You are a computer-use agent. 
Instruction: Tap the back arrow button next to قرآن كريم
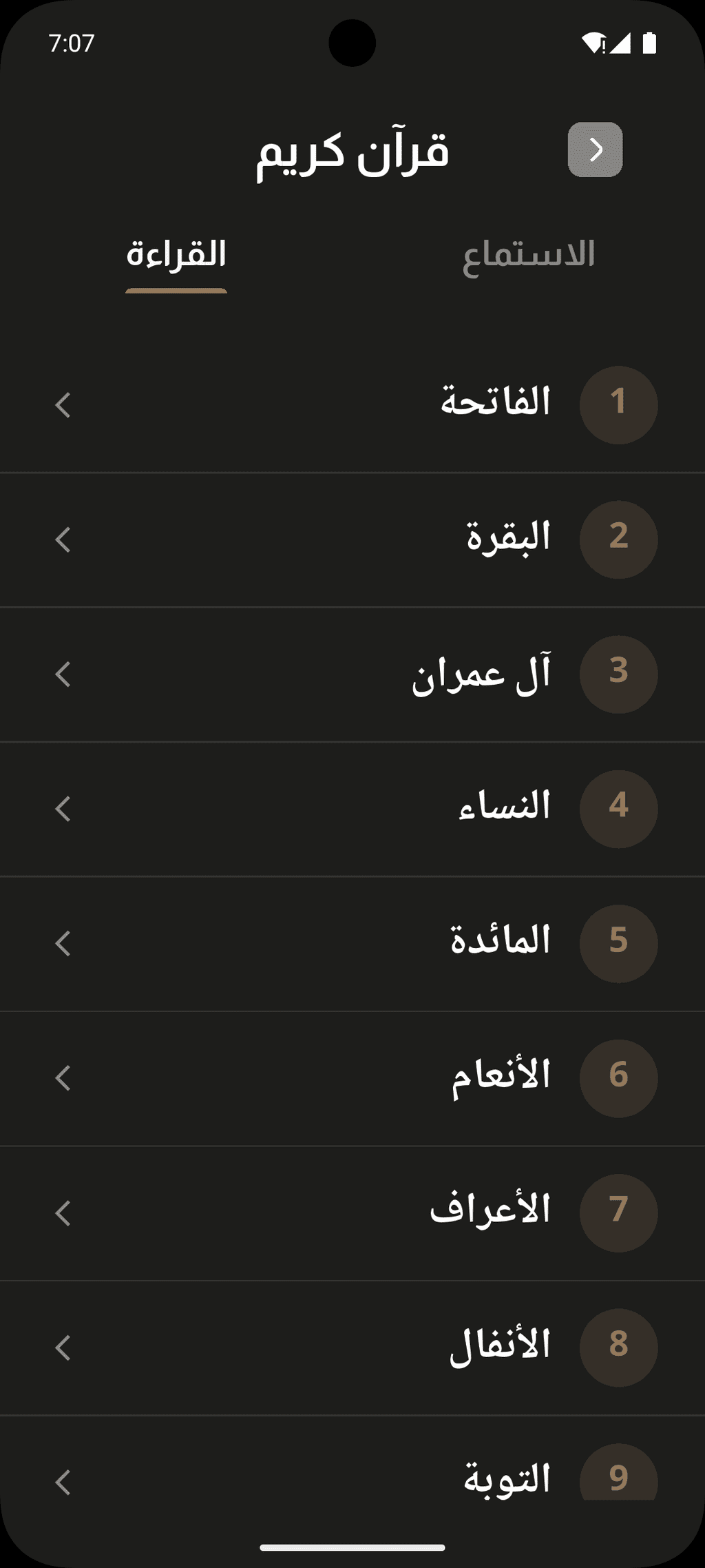[595, 149]
